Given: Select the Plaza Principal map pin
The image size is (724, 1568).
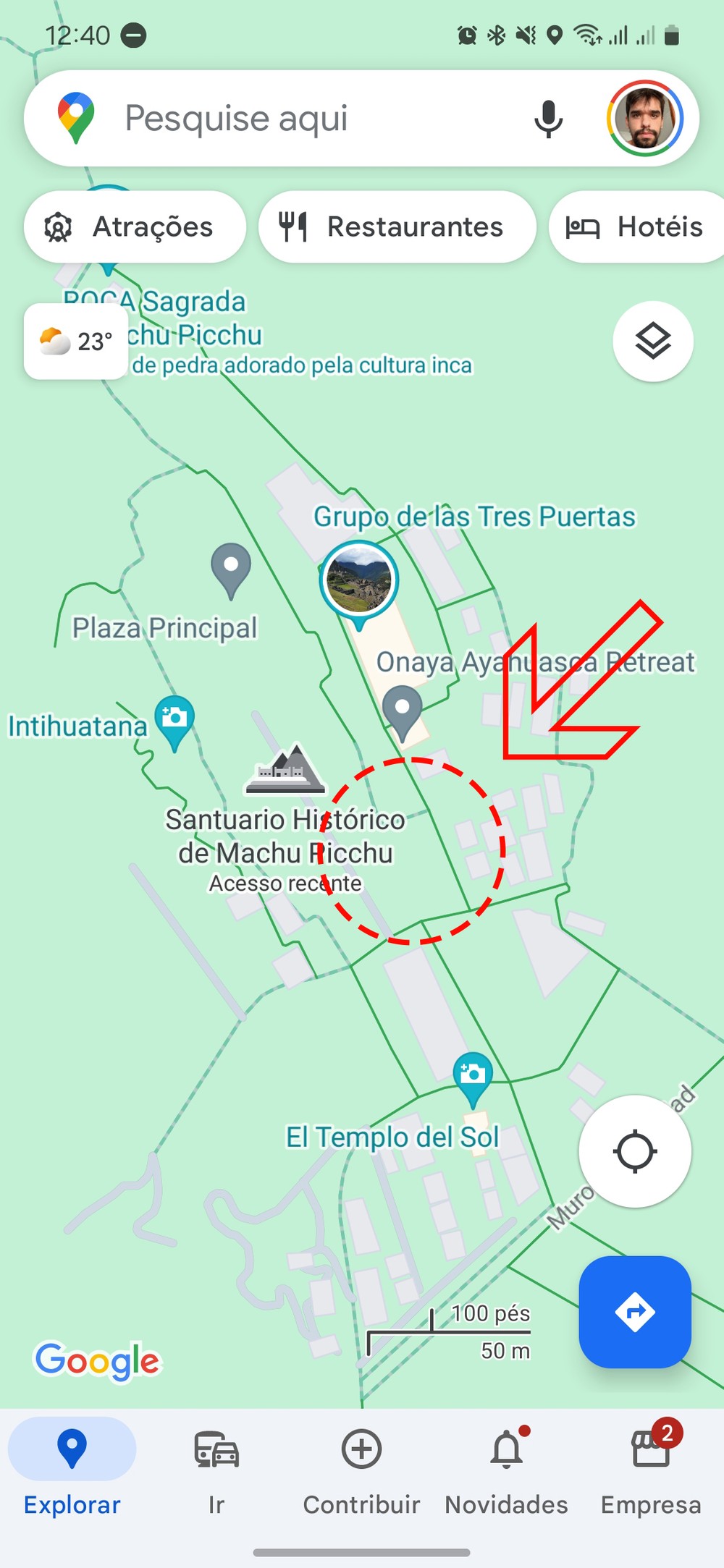Looking at the screenshot, I should (x=231, y=568).
